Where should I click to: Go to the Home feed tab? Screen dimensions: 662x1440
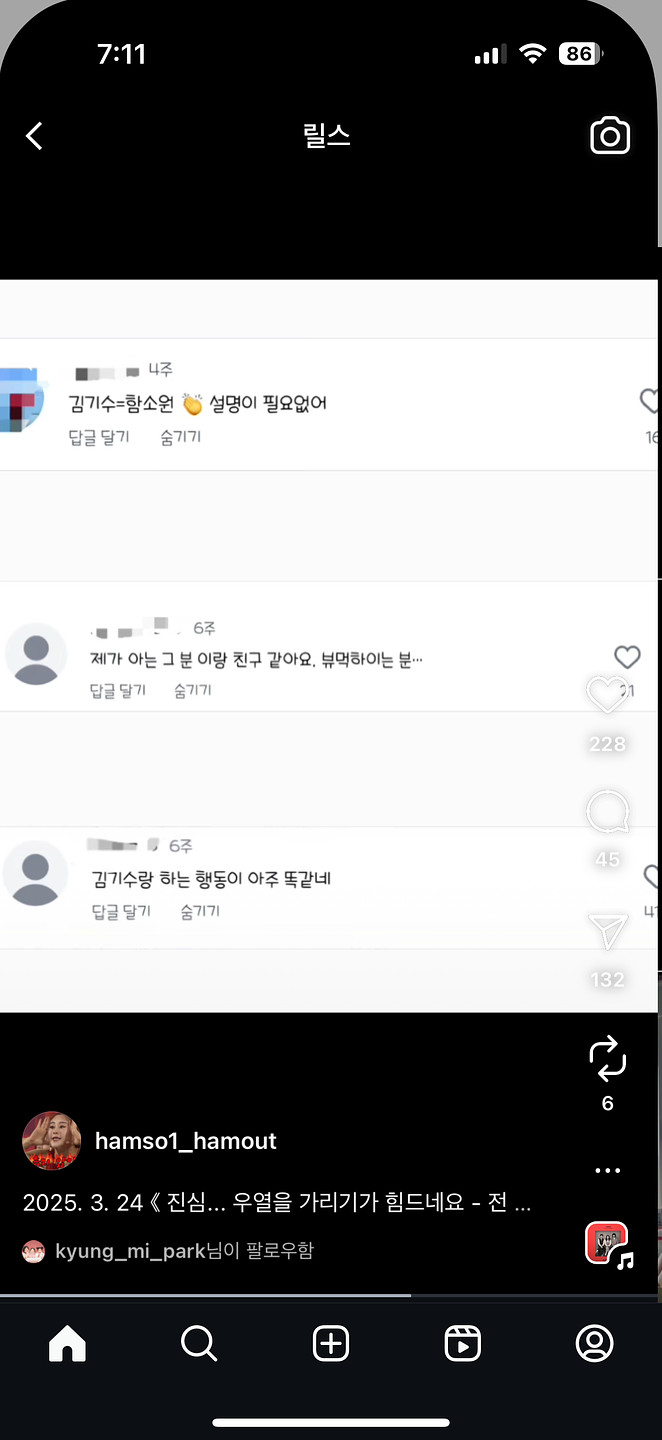67,1344
